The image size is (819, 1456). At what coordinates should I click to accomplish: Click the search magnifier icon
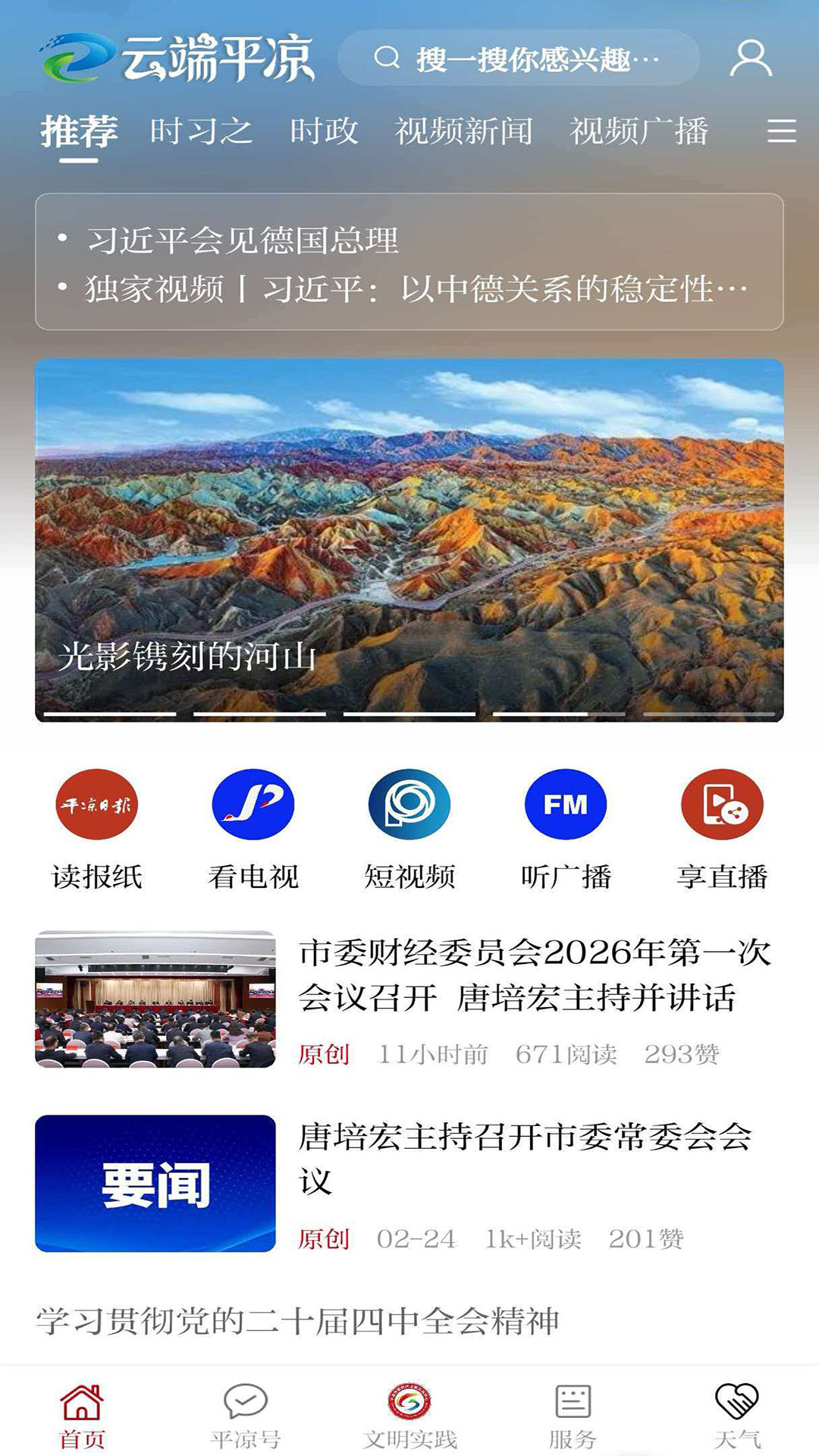coord(389,59)
